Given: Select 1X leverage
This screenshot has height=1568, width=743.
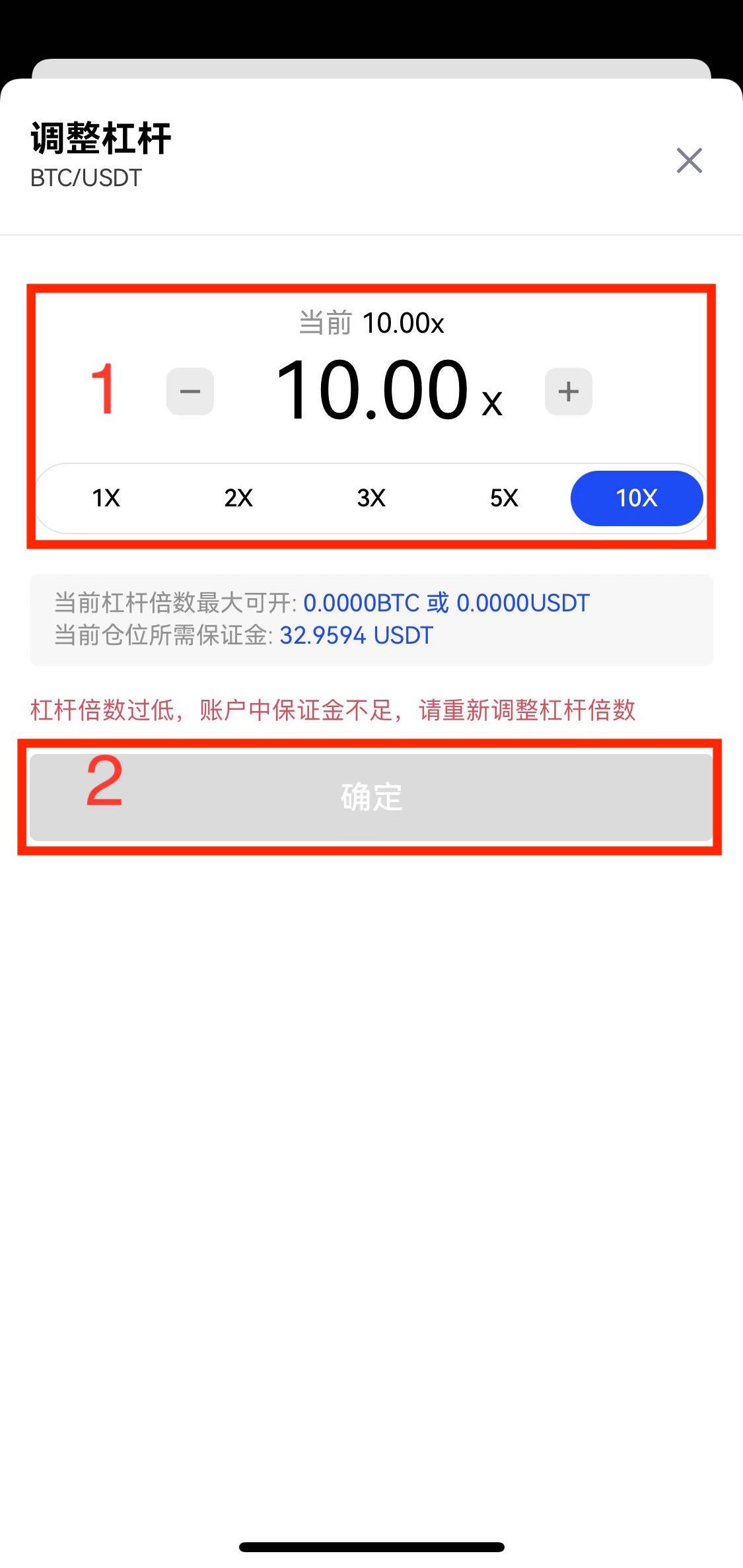Looking at the screenshot, I should tap(106, 498).
